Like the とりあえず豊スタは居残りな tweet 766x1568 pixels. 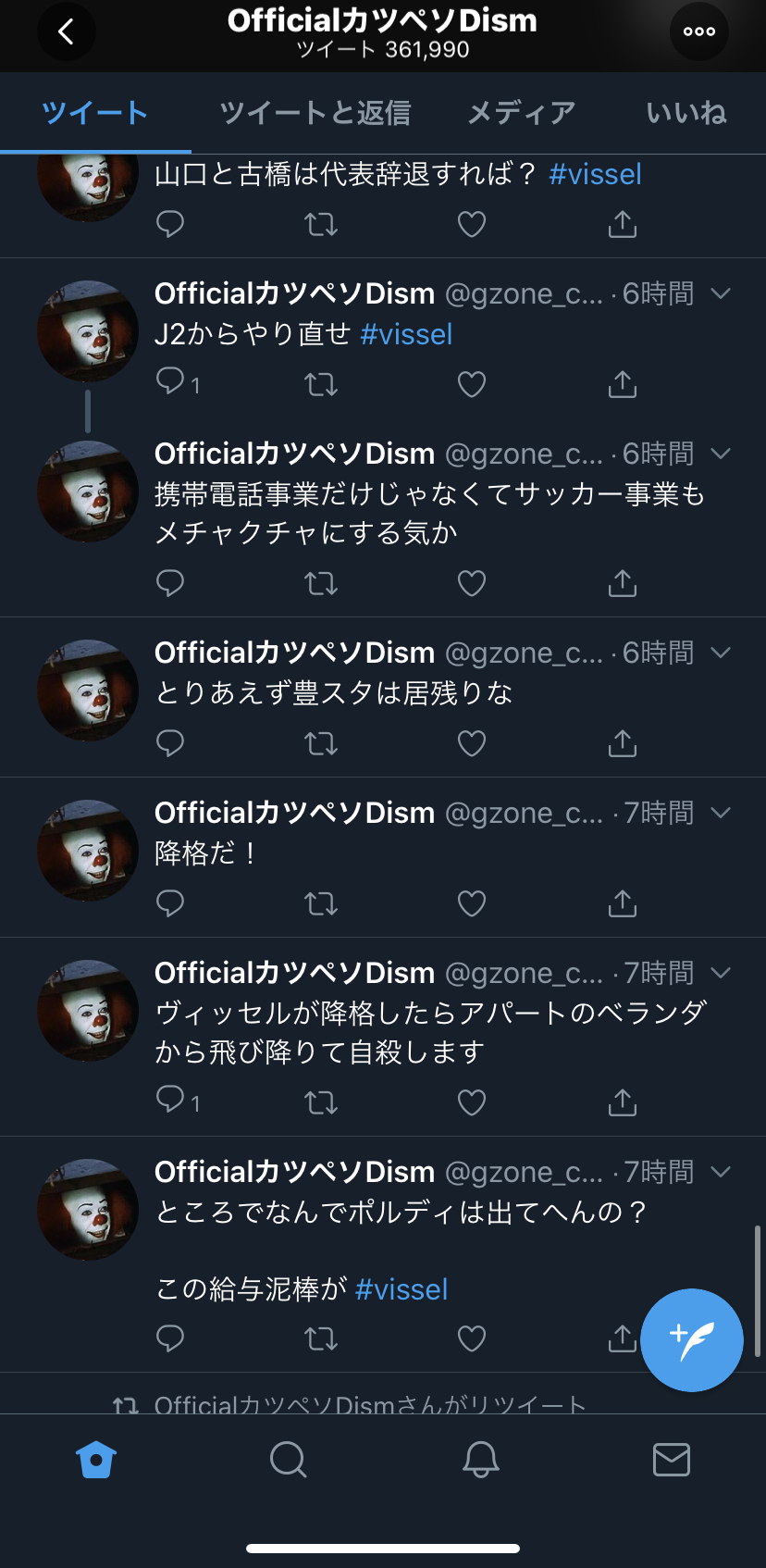(472, 743)
